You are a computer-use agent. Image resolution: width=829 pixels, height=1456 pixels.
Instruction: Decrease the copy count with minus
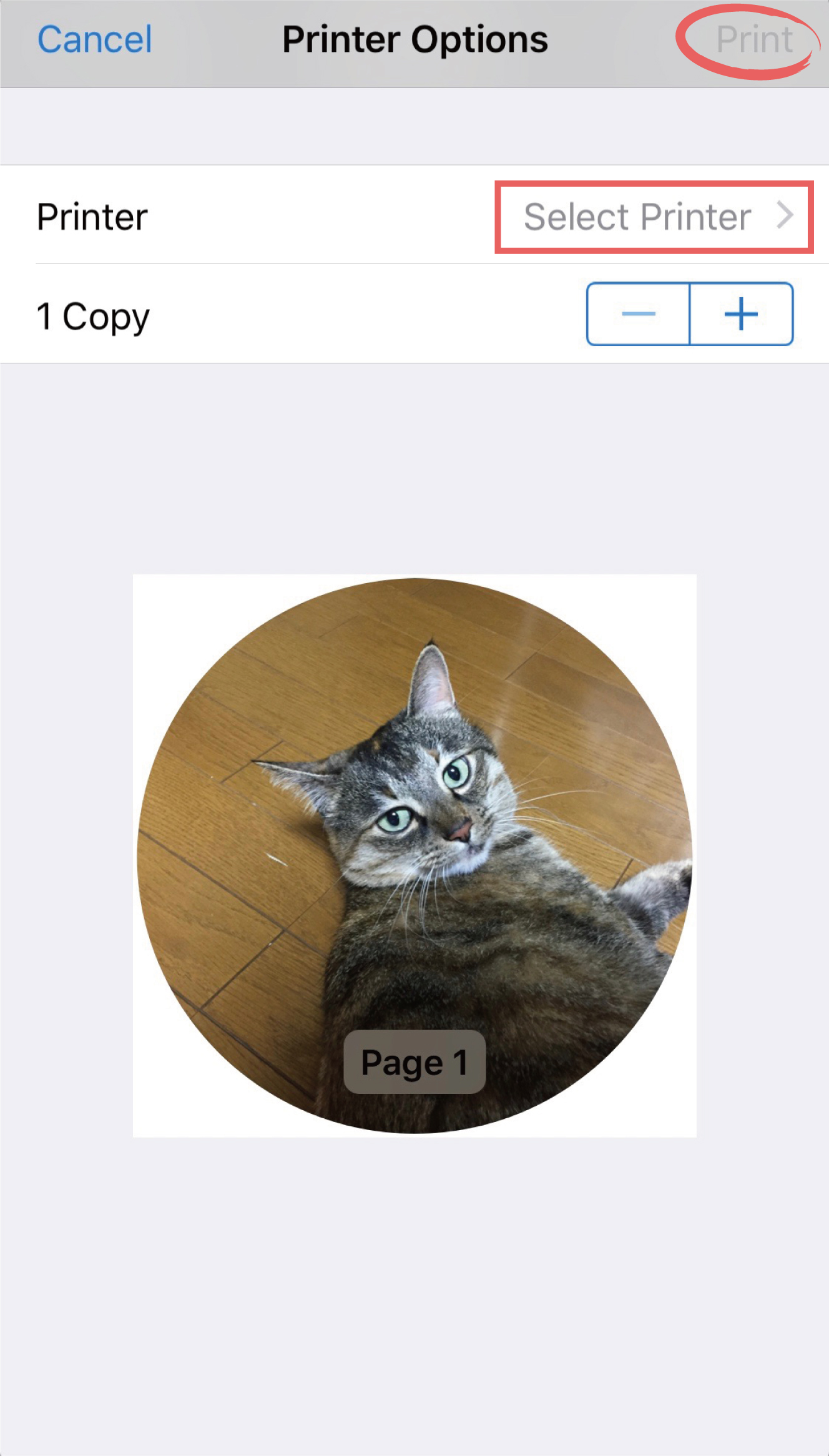point(638,314)
